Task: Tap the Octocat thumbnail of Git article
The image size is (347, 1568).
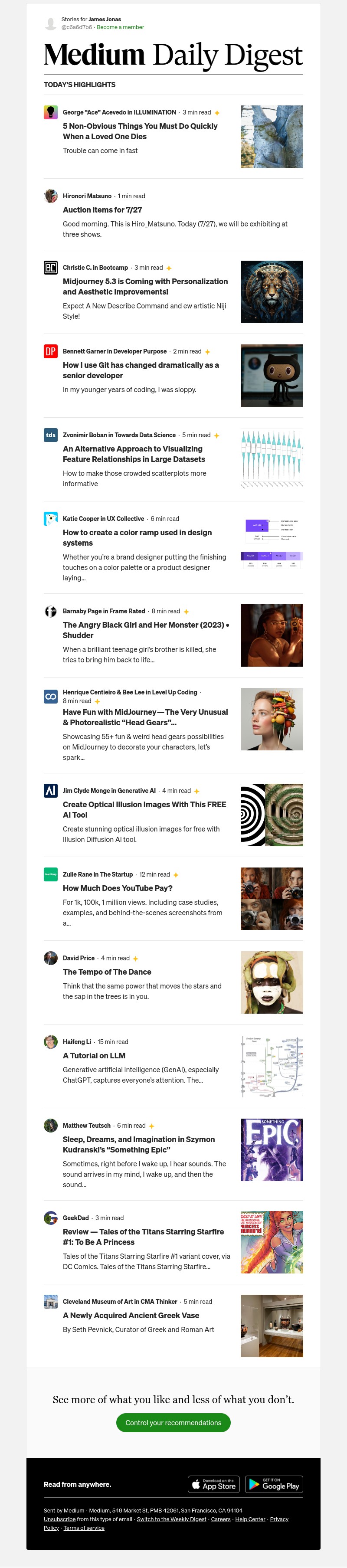Action: click(272, 375)
